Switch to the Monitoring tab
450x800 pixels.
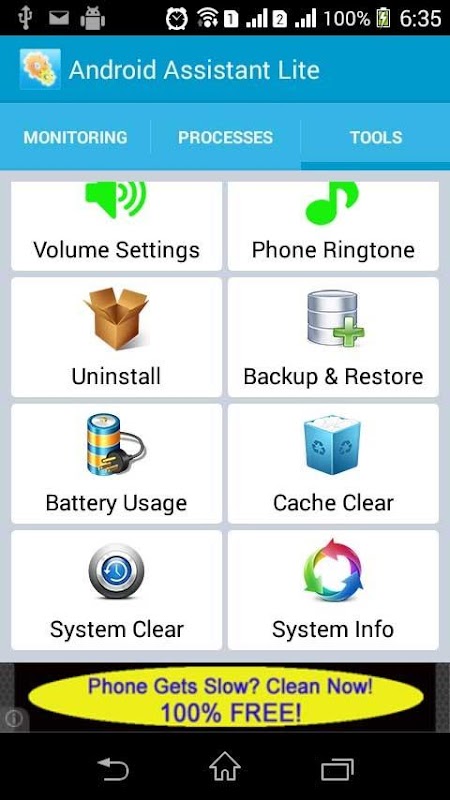75,137
